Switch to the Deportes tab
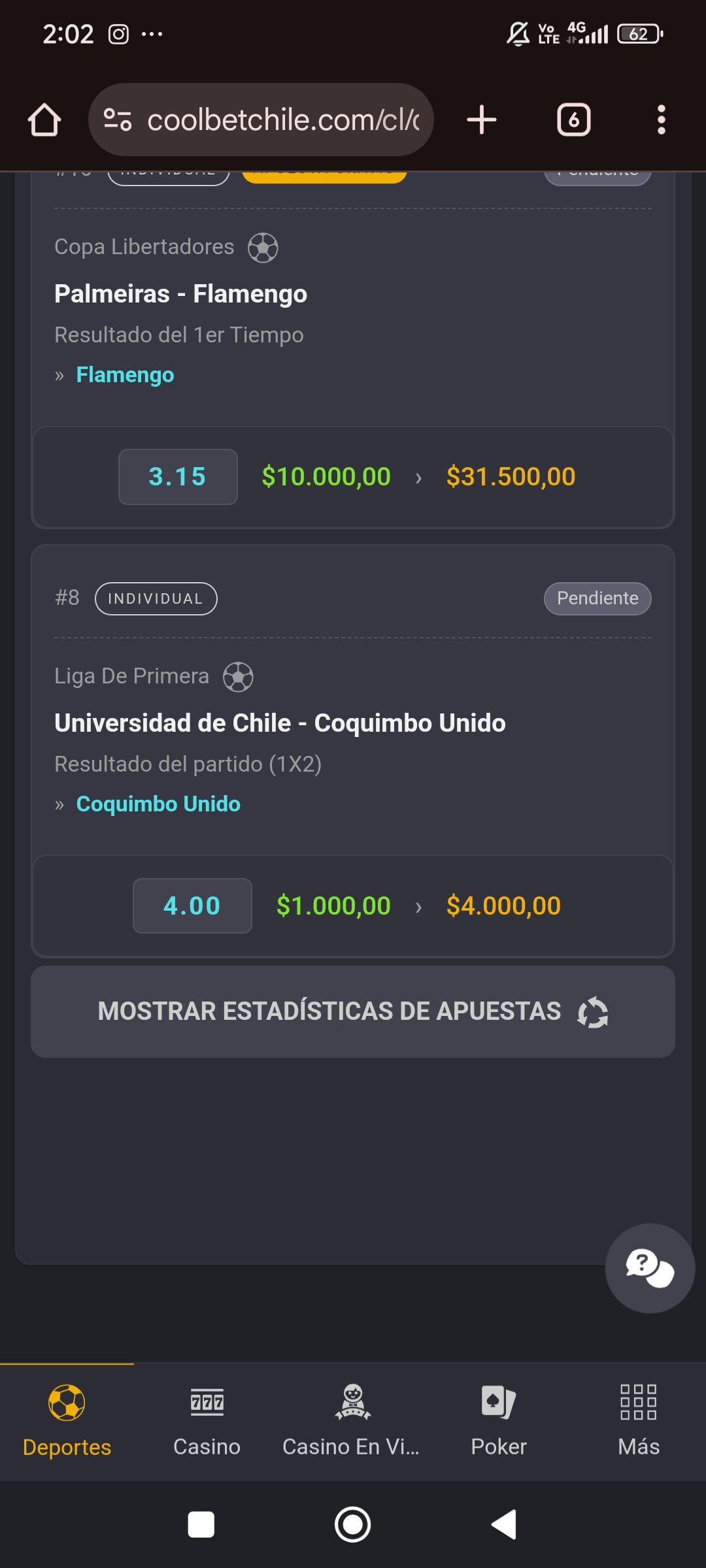The image size is (706, 1568). point(67,1419)
